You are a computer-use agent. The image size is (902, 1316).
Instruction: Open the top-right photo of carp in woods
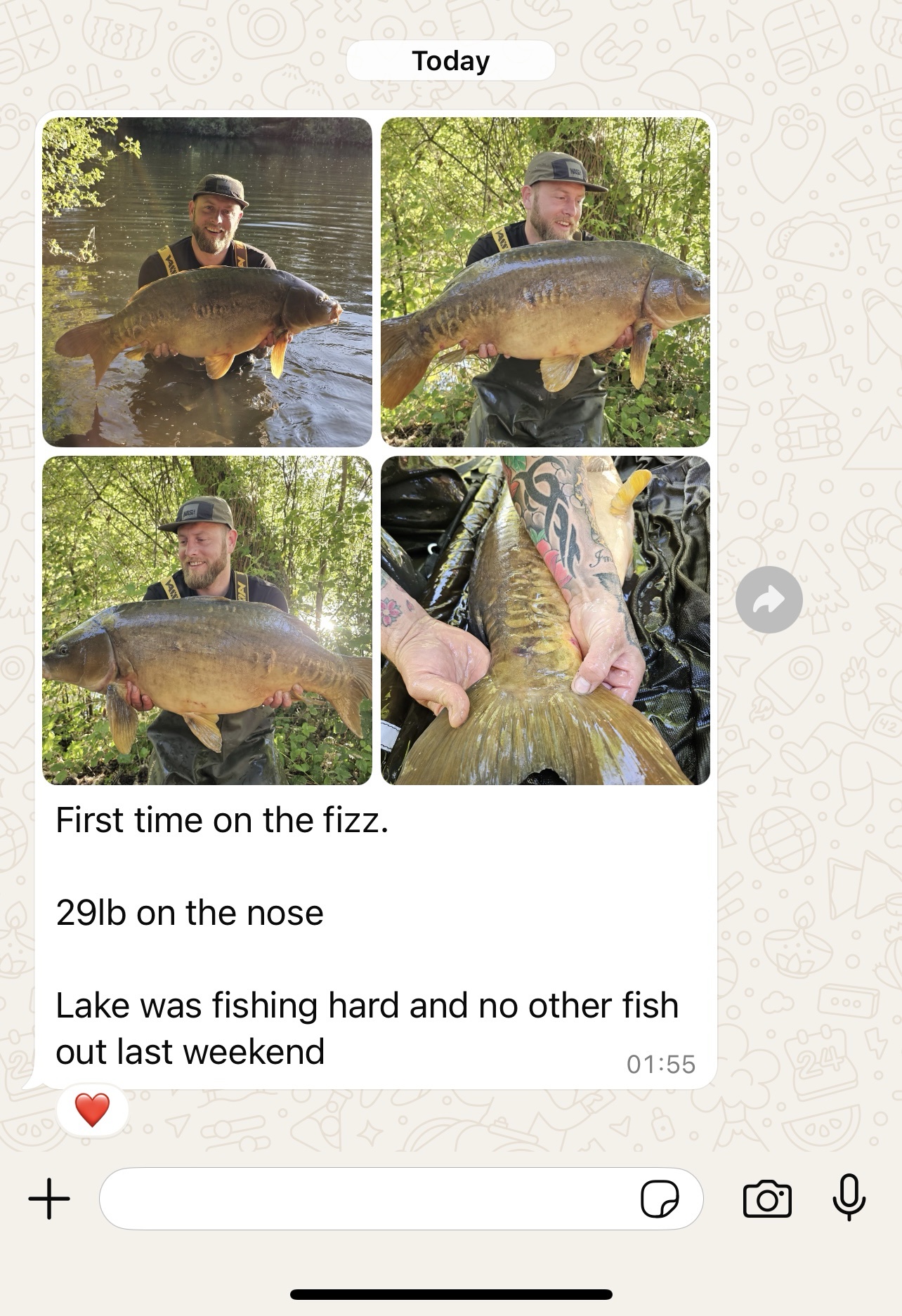(545, 282)
